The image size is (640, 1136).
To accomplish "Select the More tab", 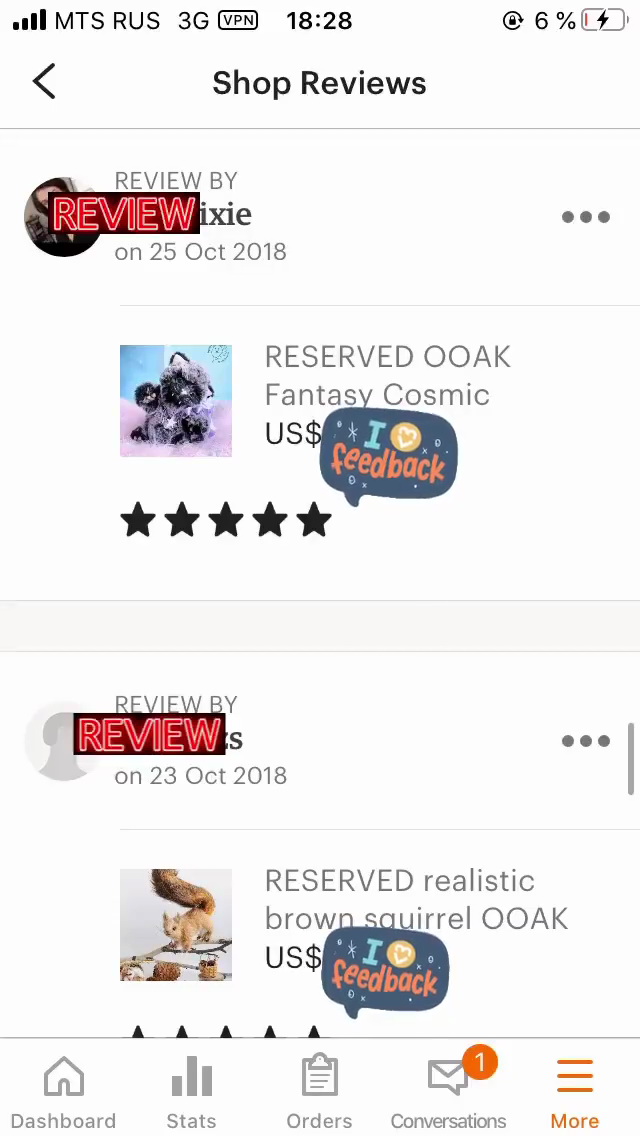I will coord(575,1092).
